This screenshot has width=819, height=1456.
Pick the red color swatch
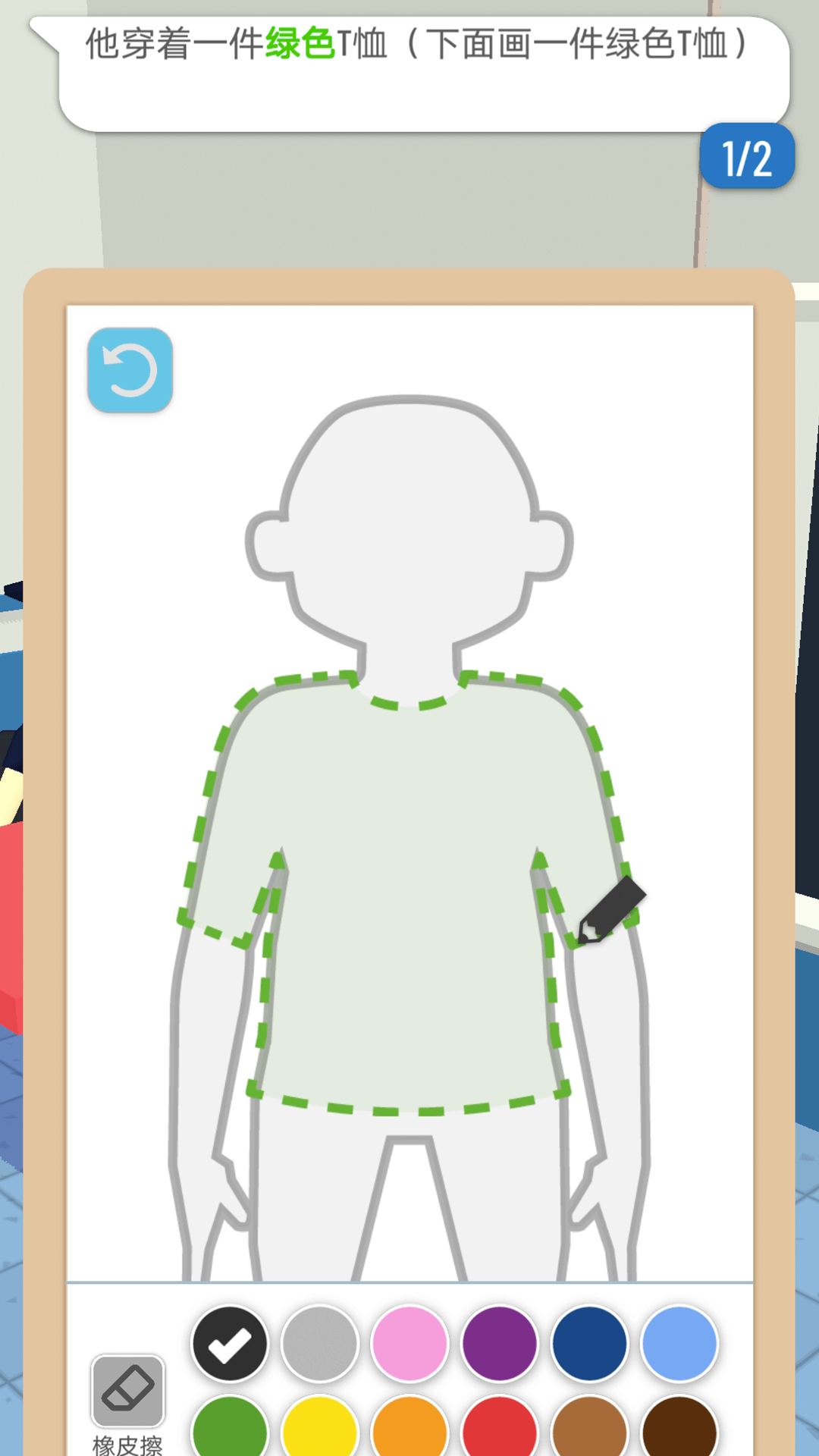tap(499, 1430)
